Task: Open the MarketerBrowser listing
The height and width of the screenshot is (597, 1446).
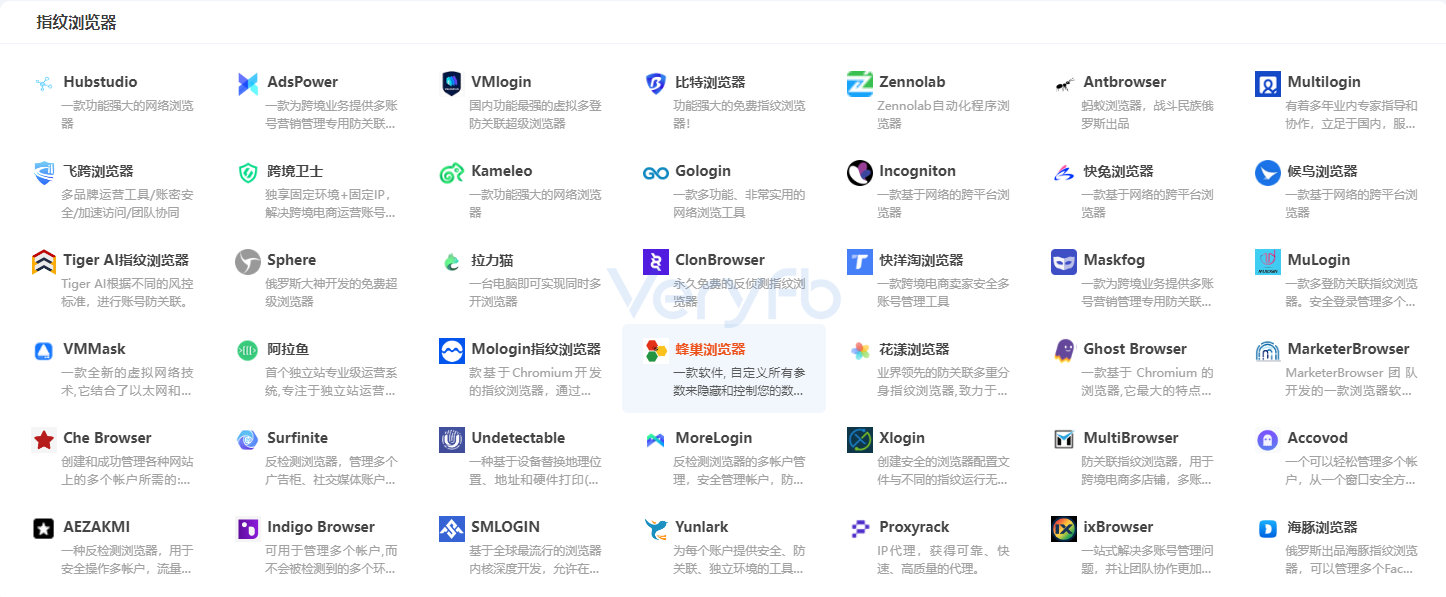Action: (x=1348, y=349)
